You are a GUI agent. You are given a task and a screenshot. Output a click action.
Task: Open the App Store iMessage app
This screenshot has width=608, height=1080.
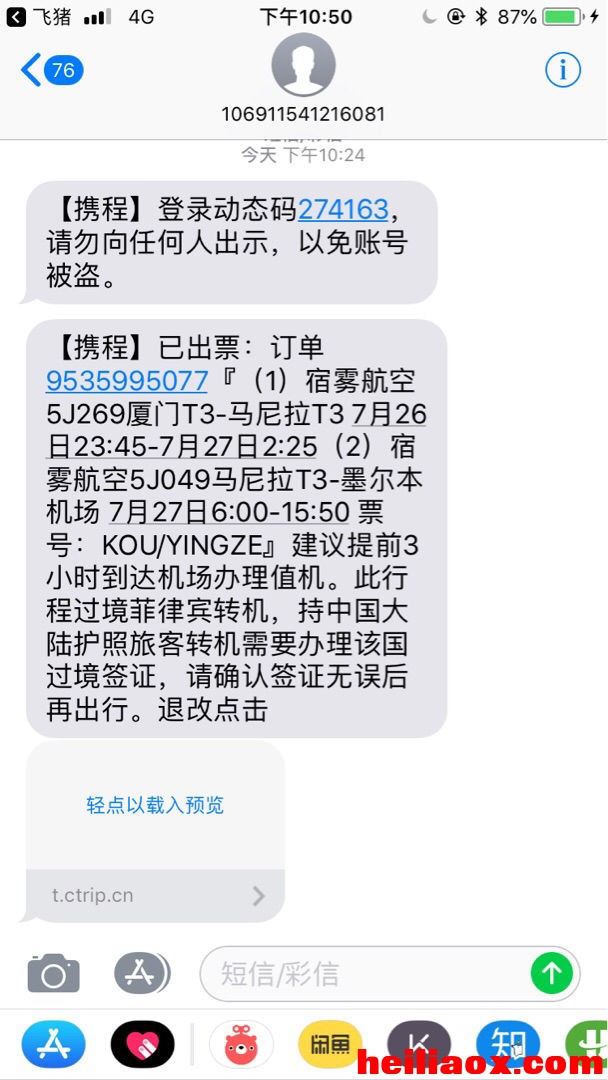54,1044
